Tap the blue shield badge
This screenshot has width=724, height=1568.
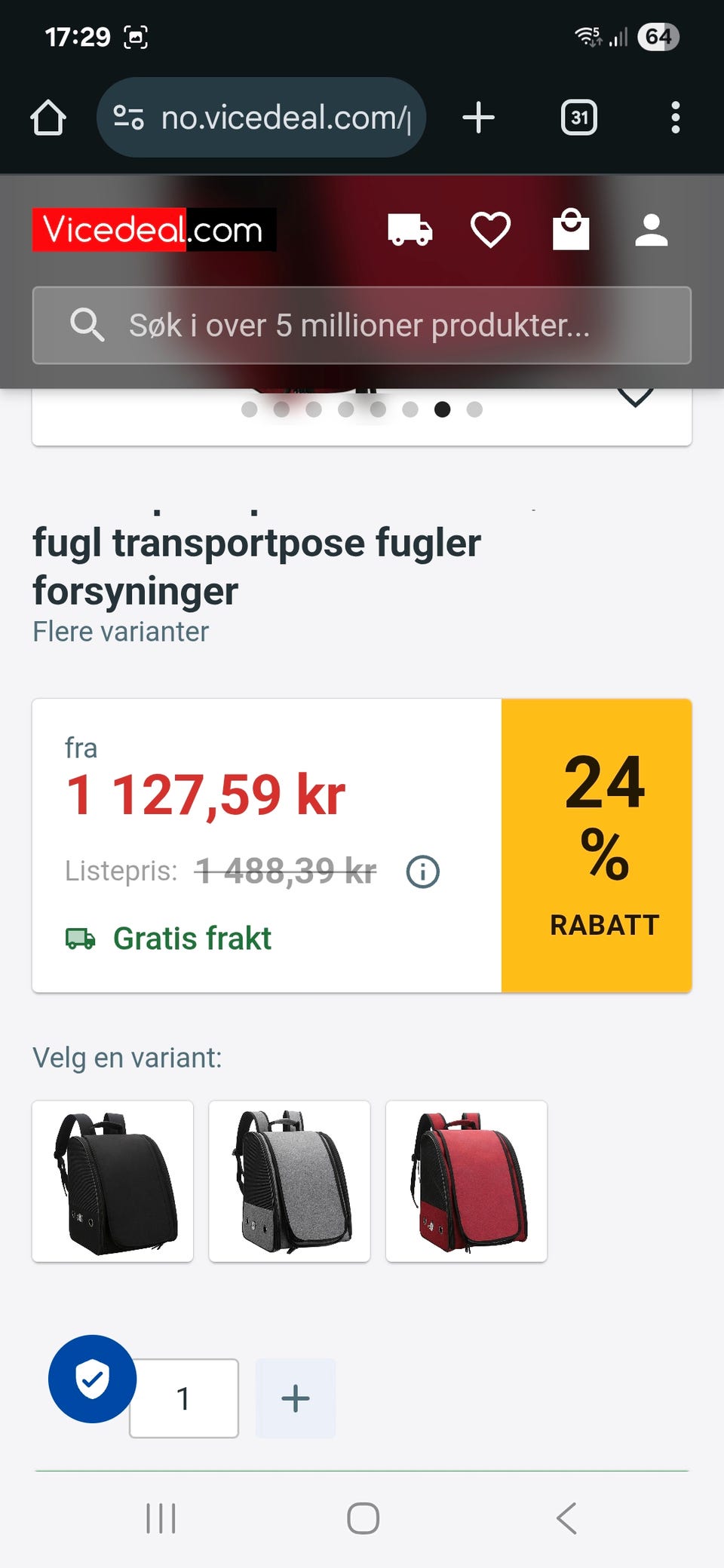(x=92, y=1379)
